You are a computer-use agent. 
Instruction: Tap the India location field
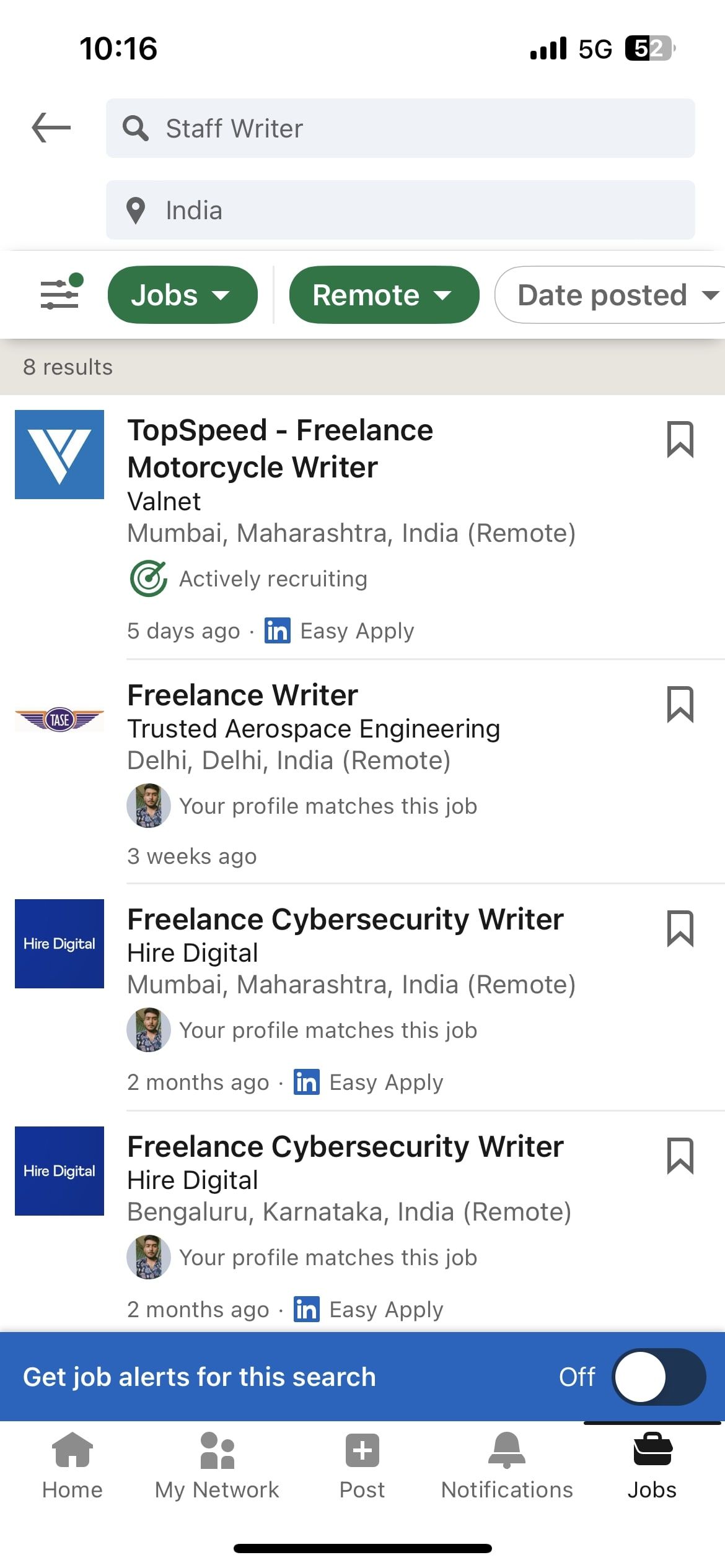point(401,210)
